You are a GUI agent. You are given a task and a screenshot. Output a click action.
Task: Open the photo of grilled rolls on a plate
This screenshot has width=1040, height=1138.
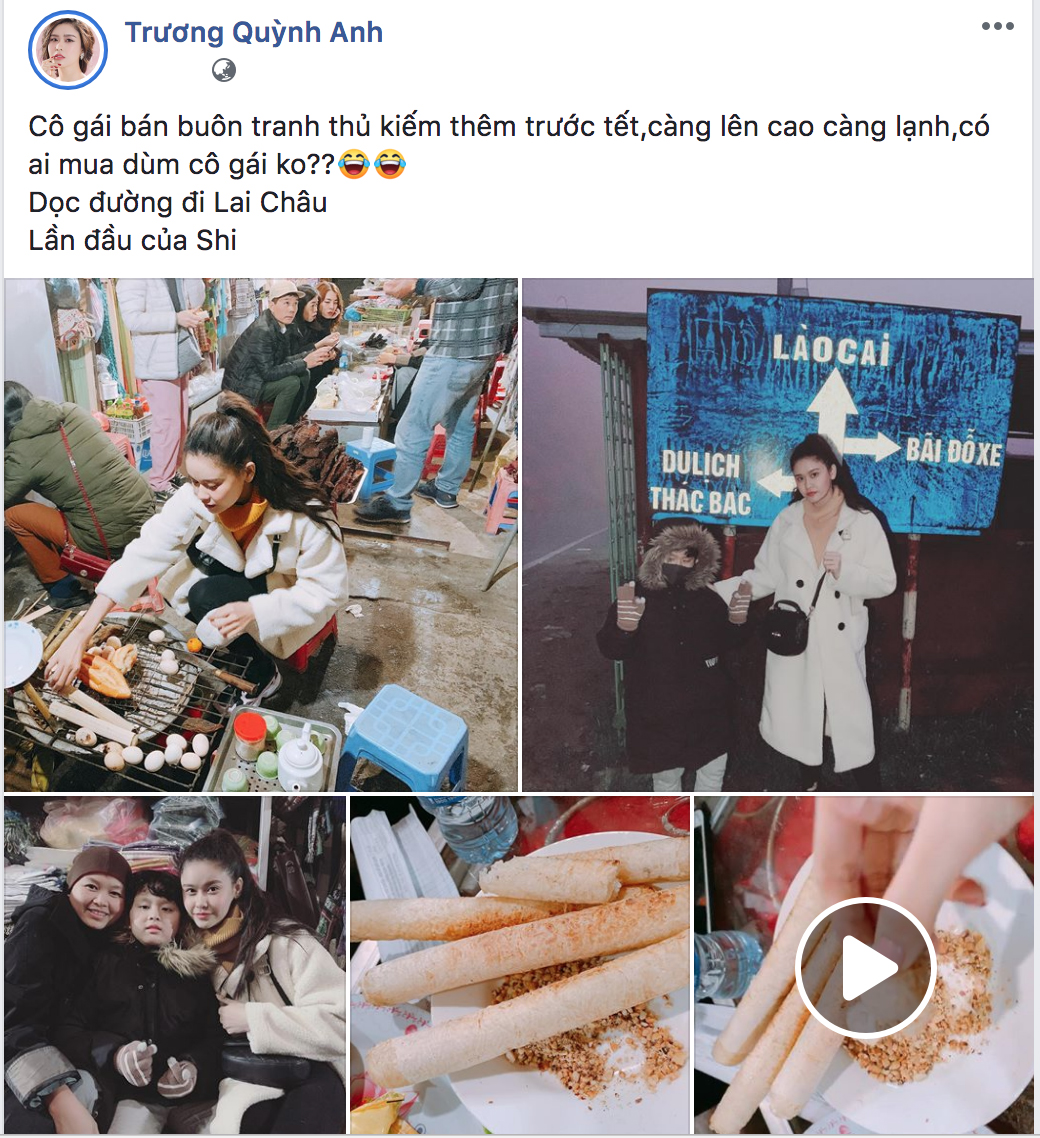520,965
